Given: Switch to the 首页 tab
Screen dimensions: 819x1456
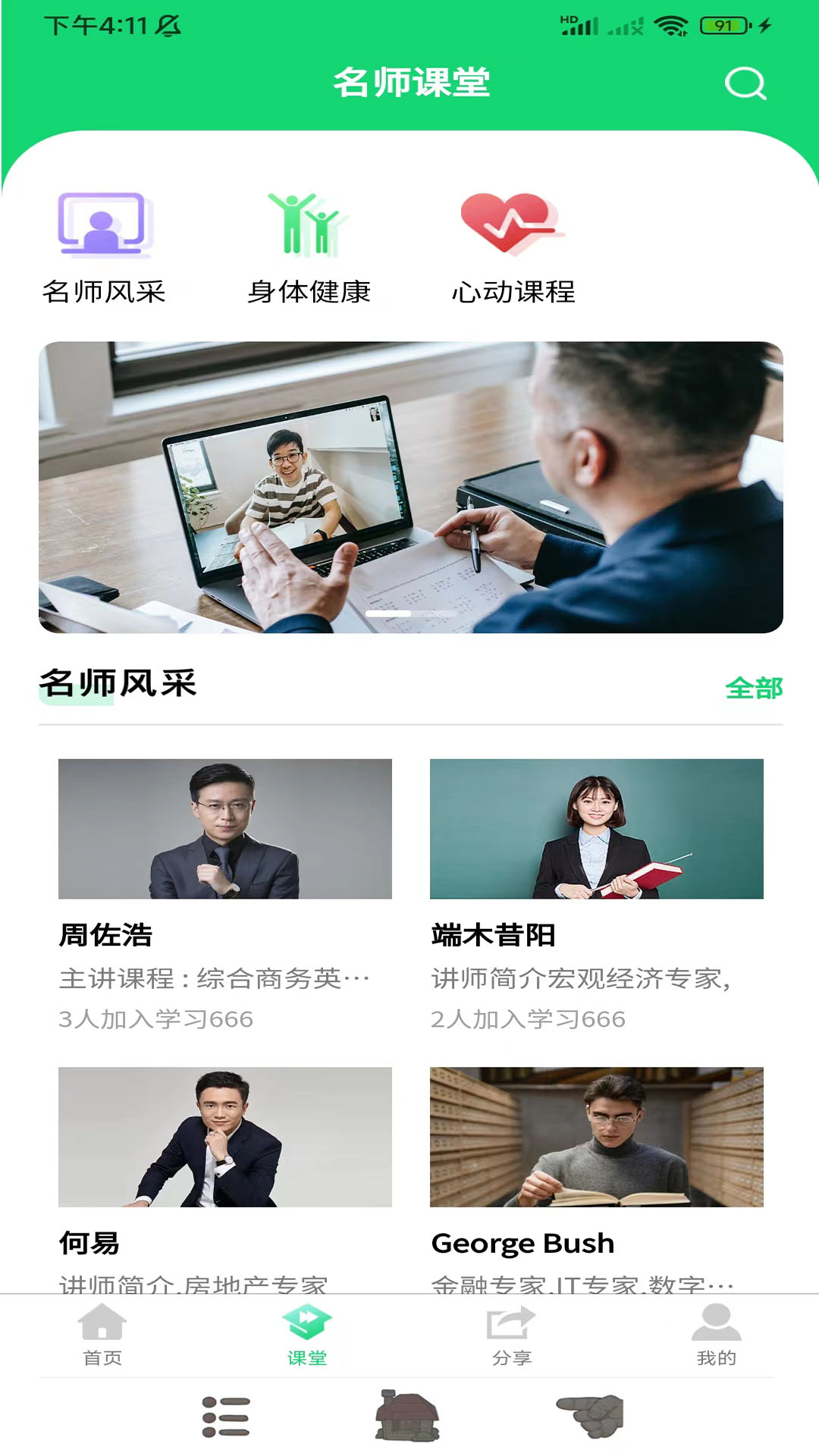Looking at the screenshot, I should [x=102, y=1335].
